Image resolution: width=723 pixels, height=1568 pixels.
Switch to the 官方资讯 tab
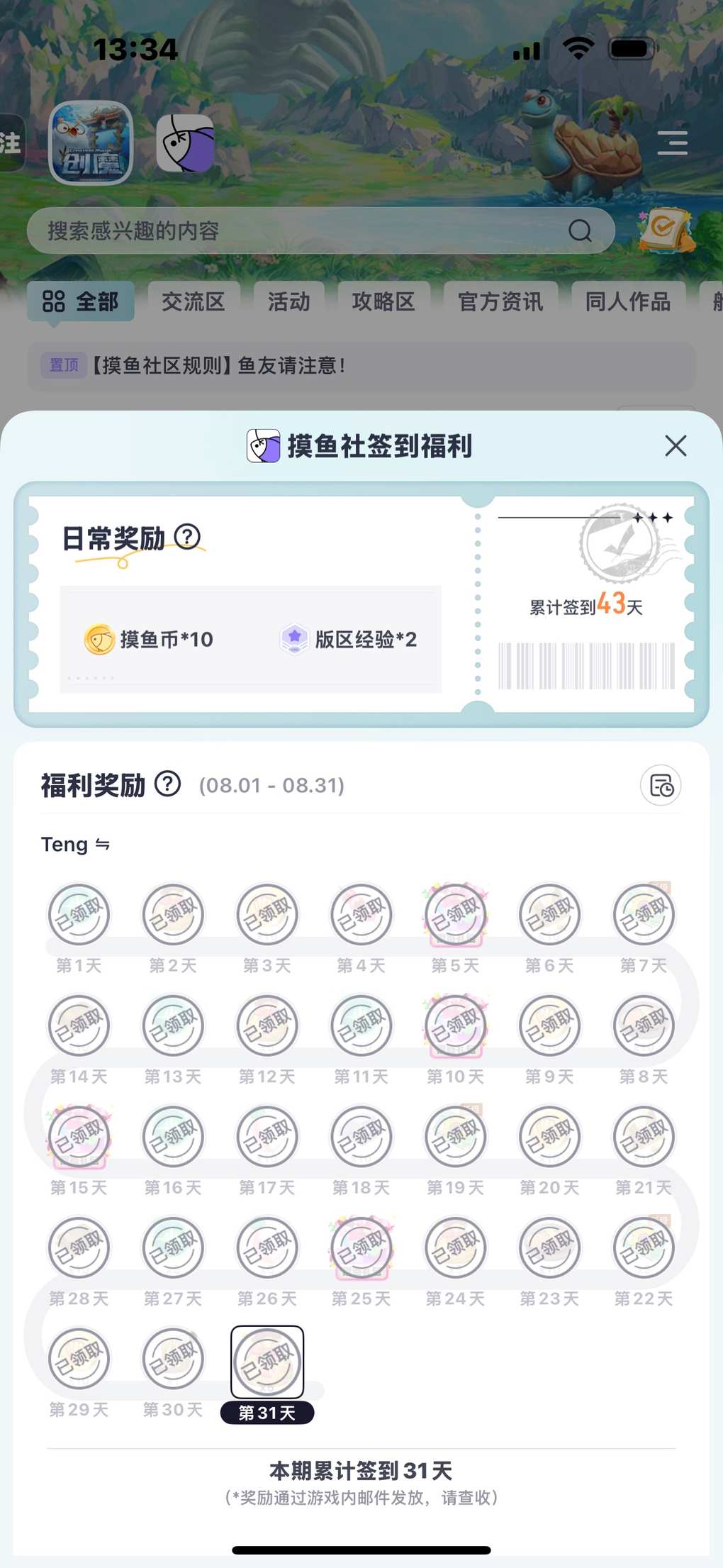500,301
